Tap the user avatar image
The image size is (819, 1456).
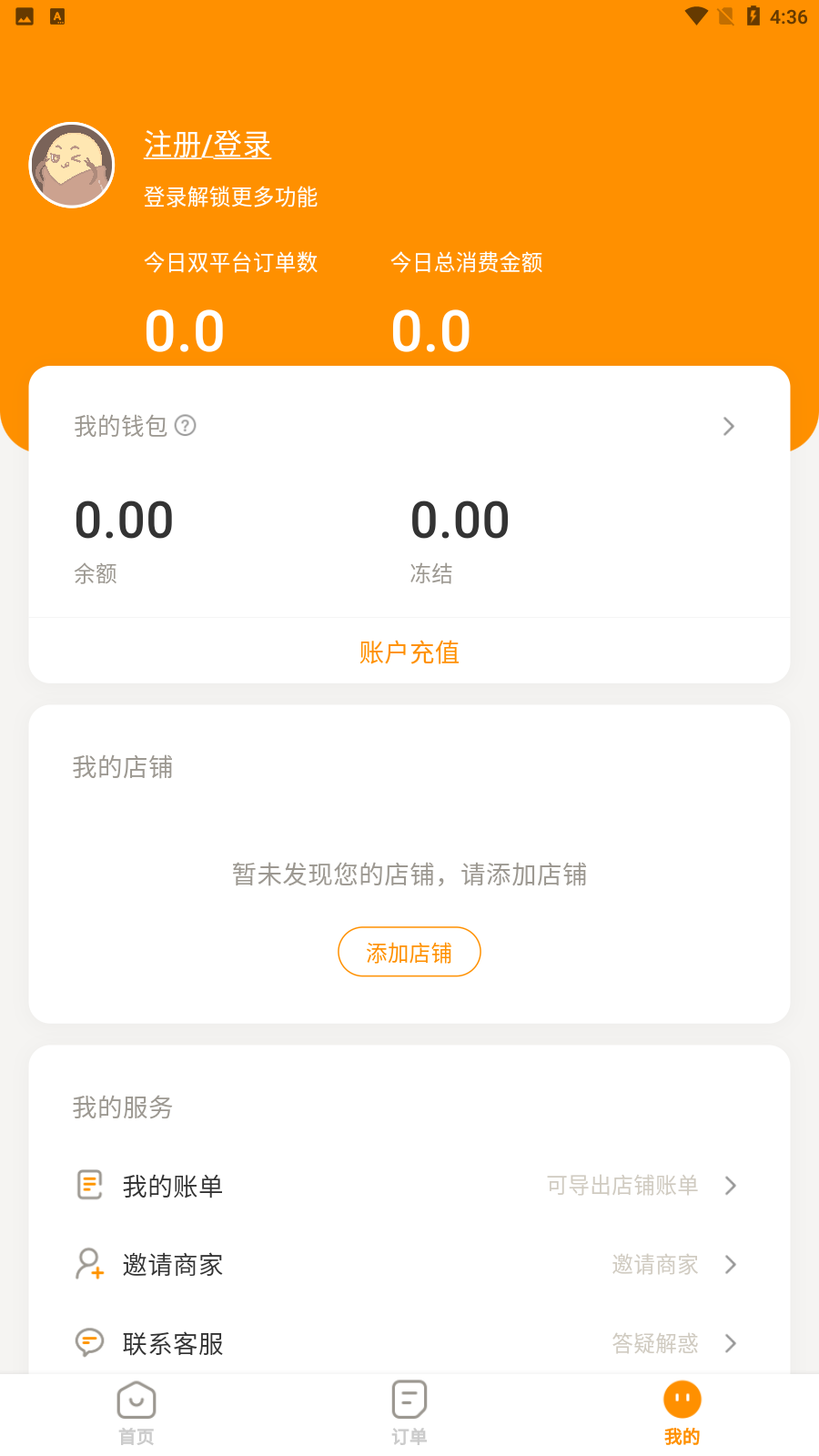click(72, 166)
